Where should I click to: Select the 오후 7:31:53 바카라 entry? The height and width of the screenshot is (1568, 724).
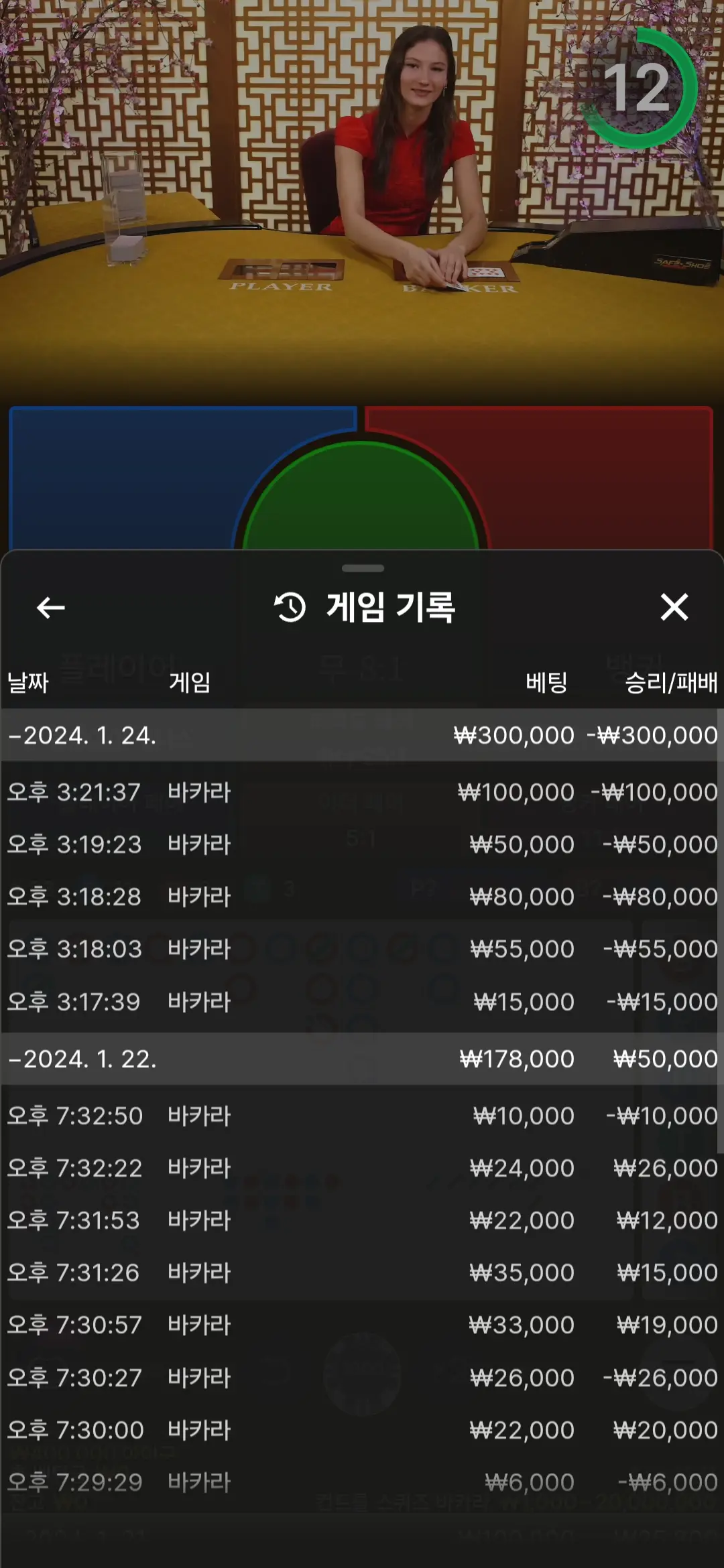click(x=362, y=1220)
